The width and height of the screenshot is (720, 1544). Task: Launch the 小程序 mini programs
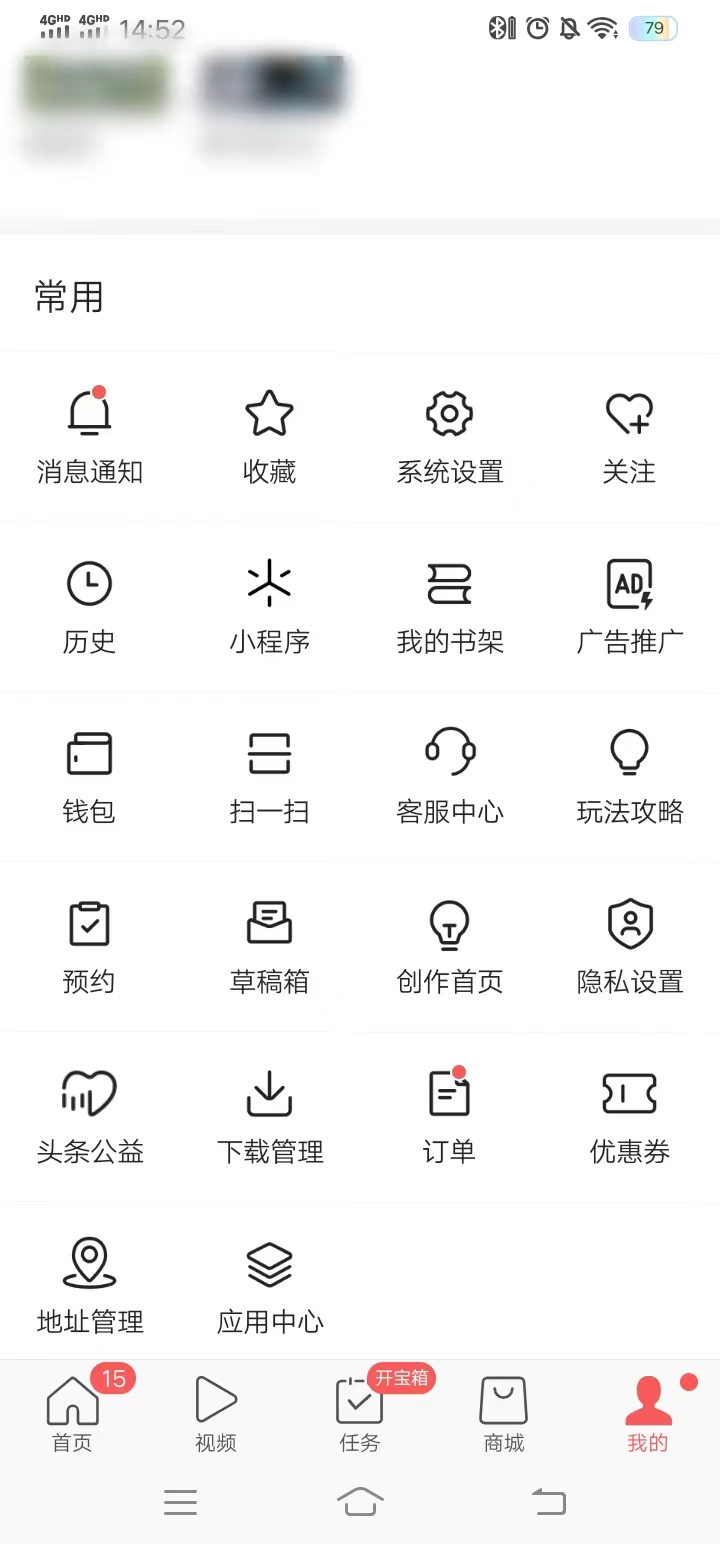[x=269, y=605]
